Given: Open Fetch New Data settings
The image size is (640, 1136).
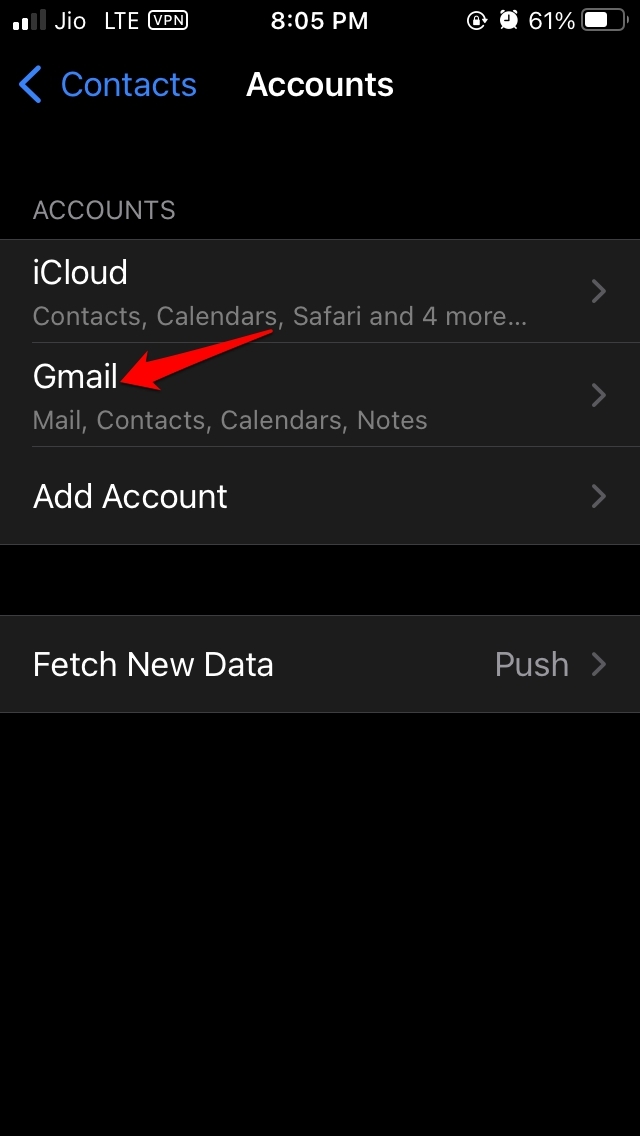Looking at the screenshot, I should point(320,664).
